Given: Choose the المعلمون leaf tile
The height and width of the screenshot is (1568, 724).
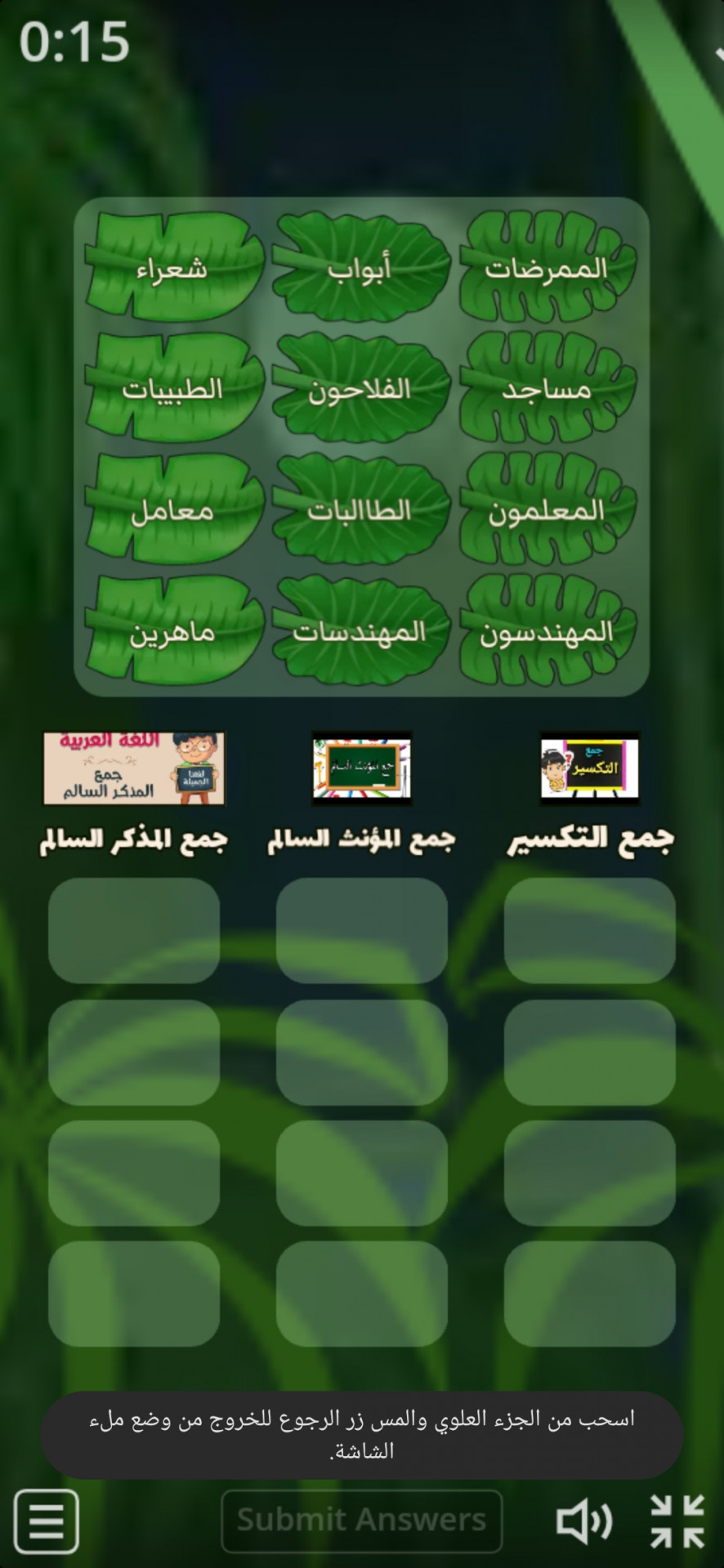Looking at the screenshot, I should click(547, 510).
